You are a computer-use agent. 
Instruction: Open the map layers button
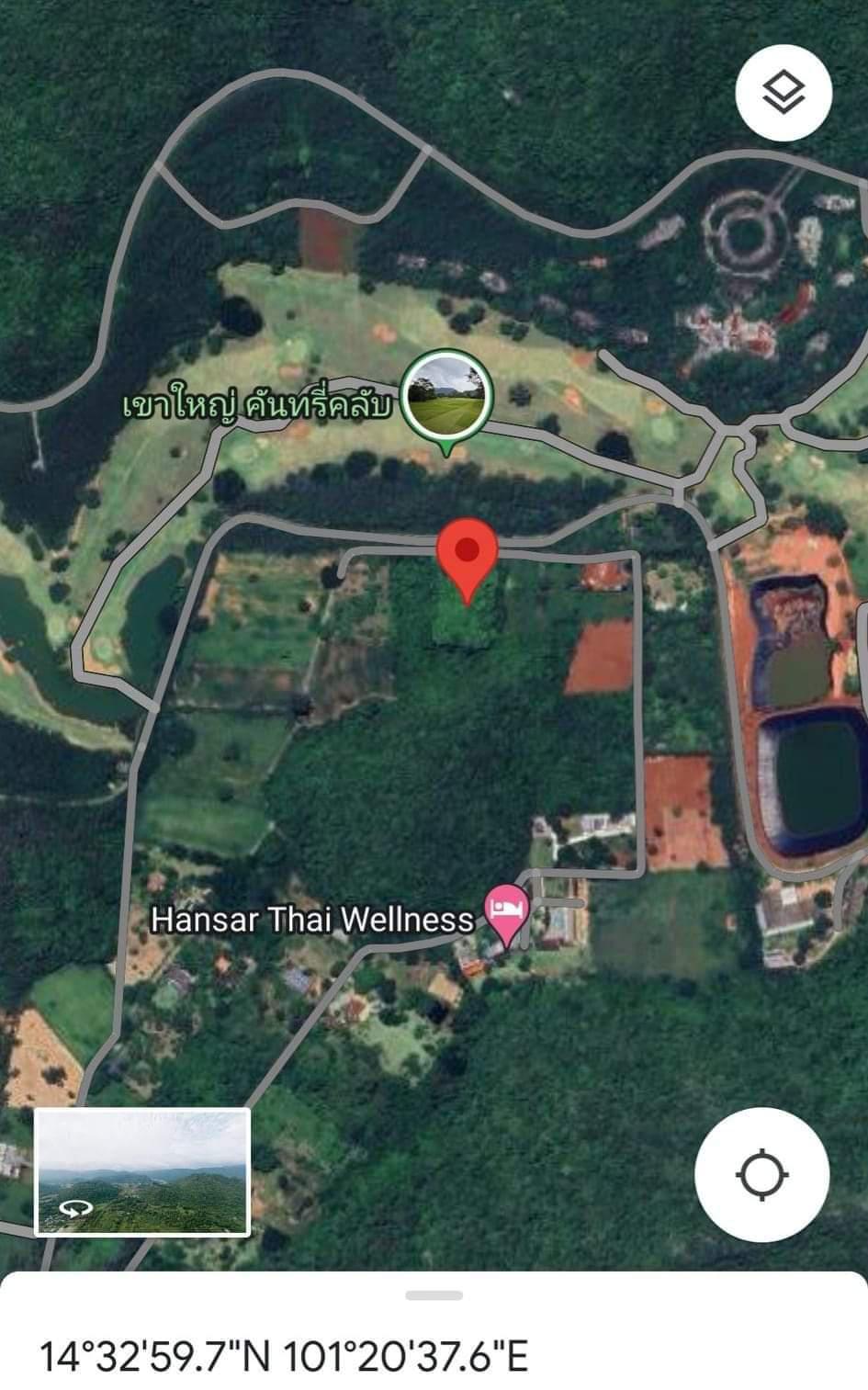click(x=783, y=92)
